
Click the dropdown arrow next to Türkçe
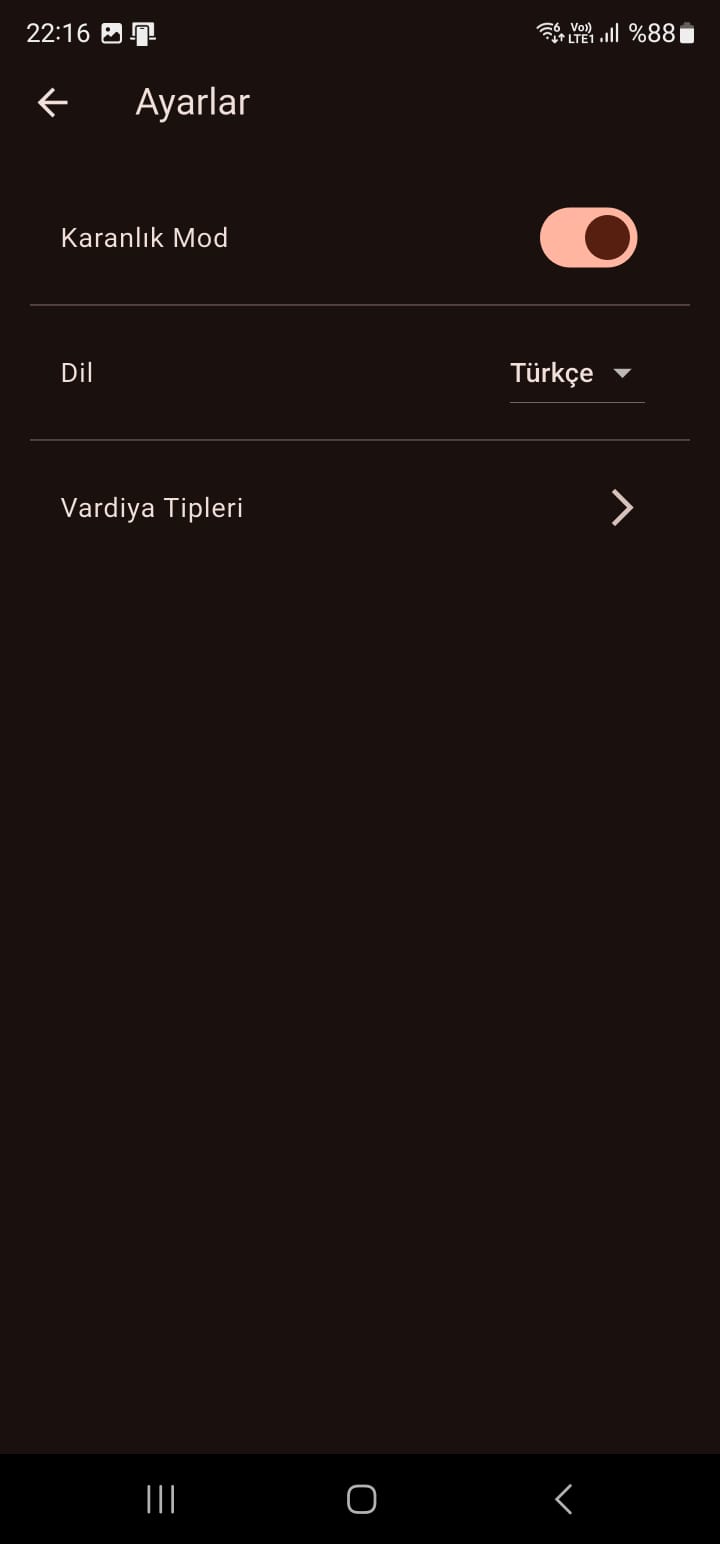[622, 372]
